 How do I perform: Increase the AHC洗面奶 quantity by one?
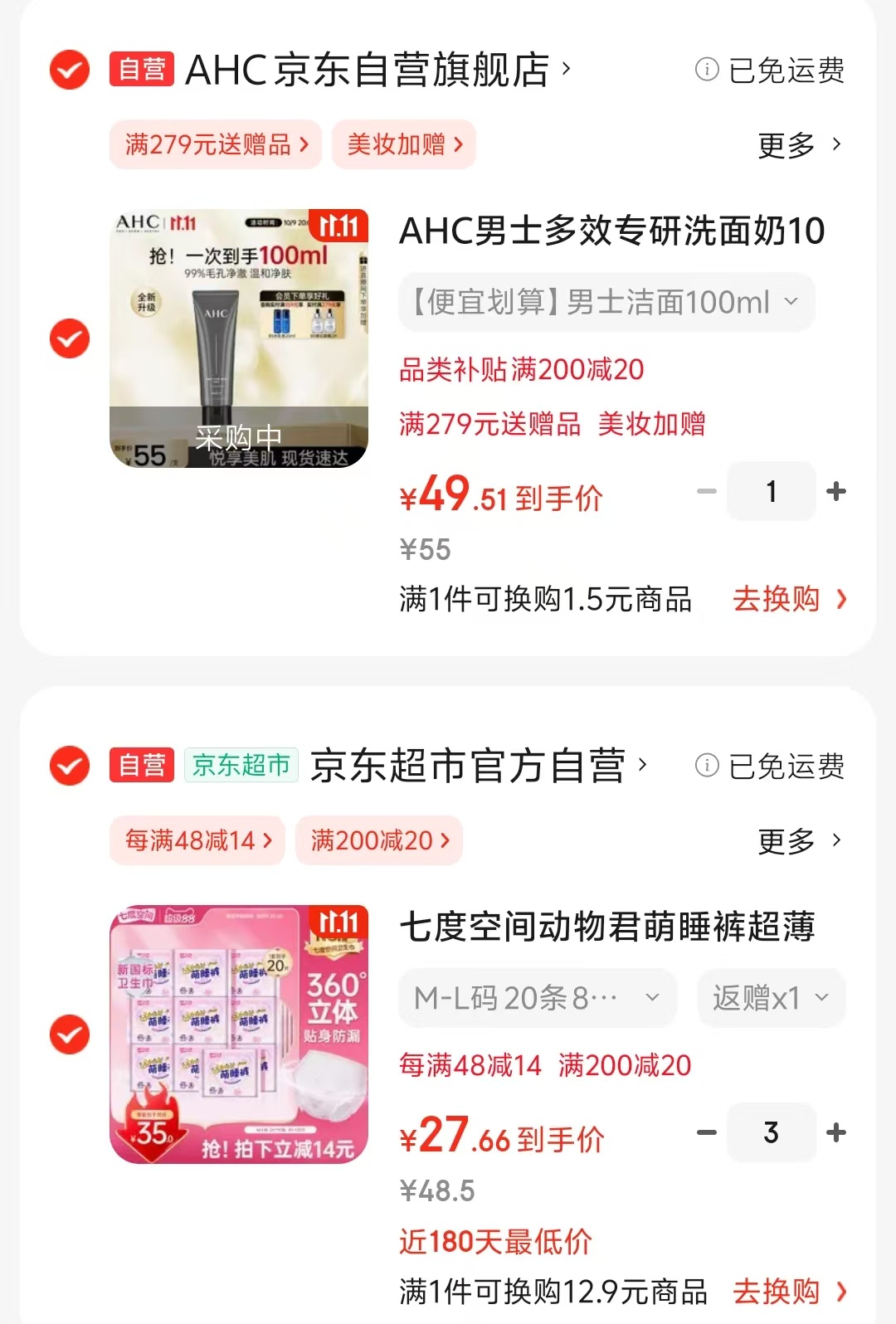point(836,492)
